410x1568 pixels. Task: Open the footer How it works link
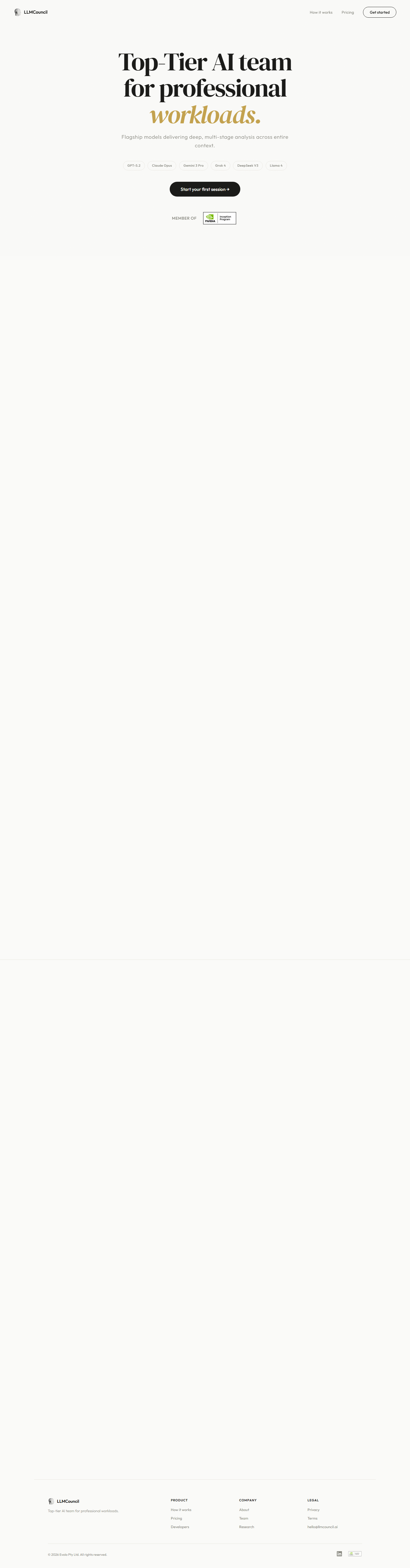coord(181,1510)
